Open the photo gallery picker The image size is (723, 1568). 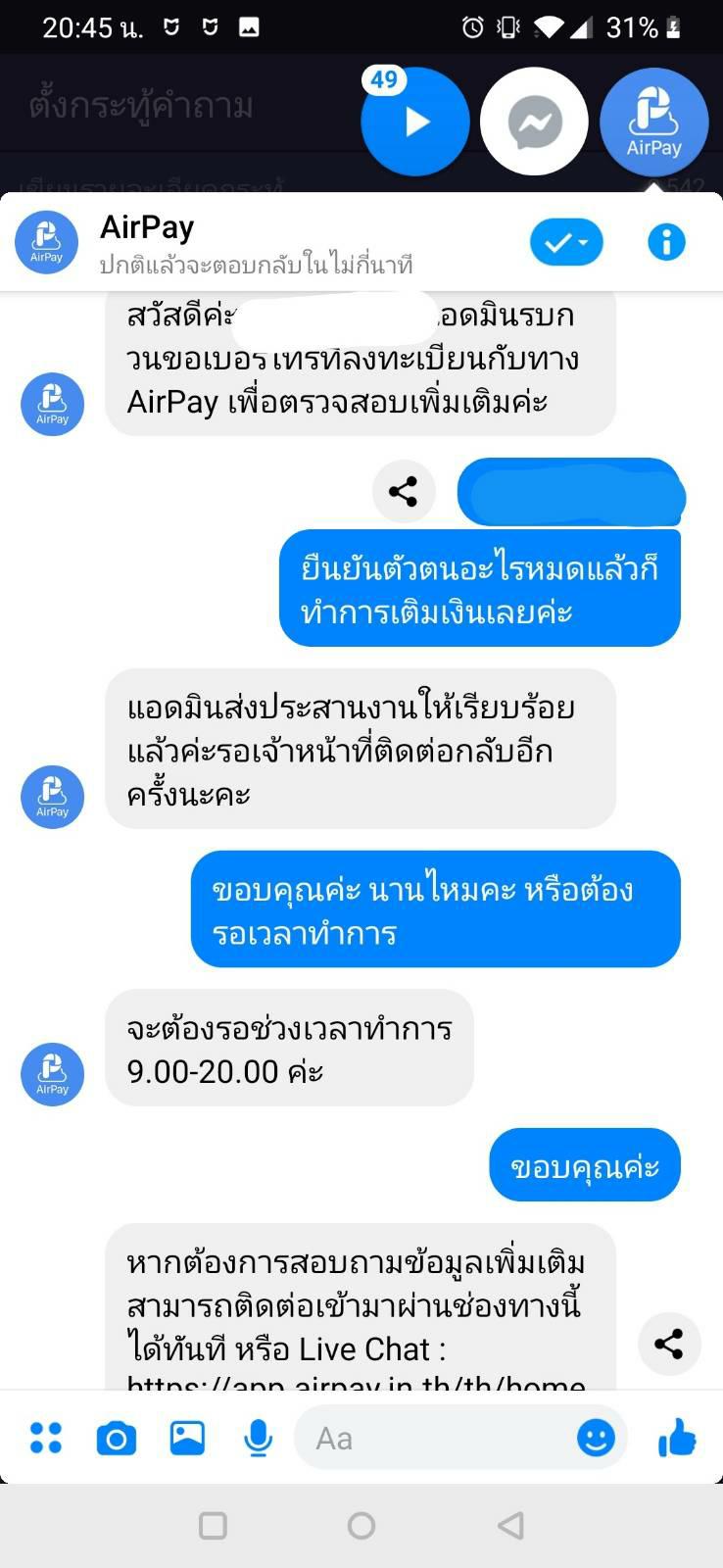tap(187, 1438)
